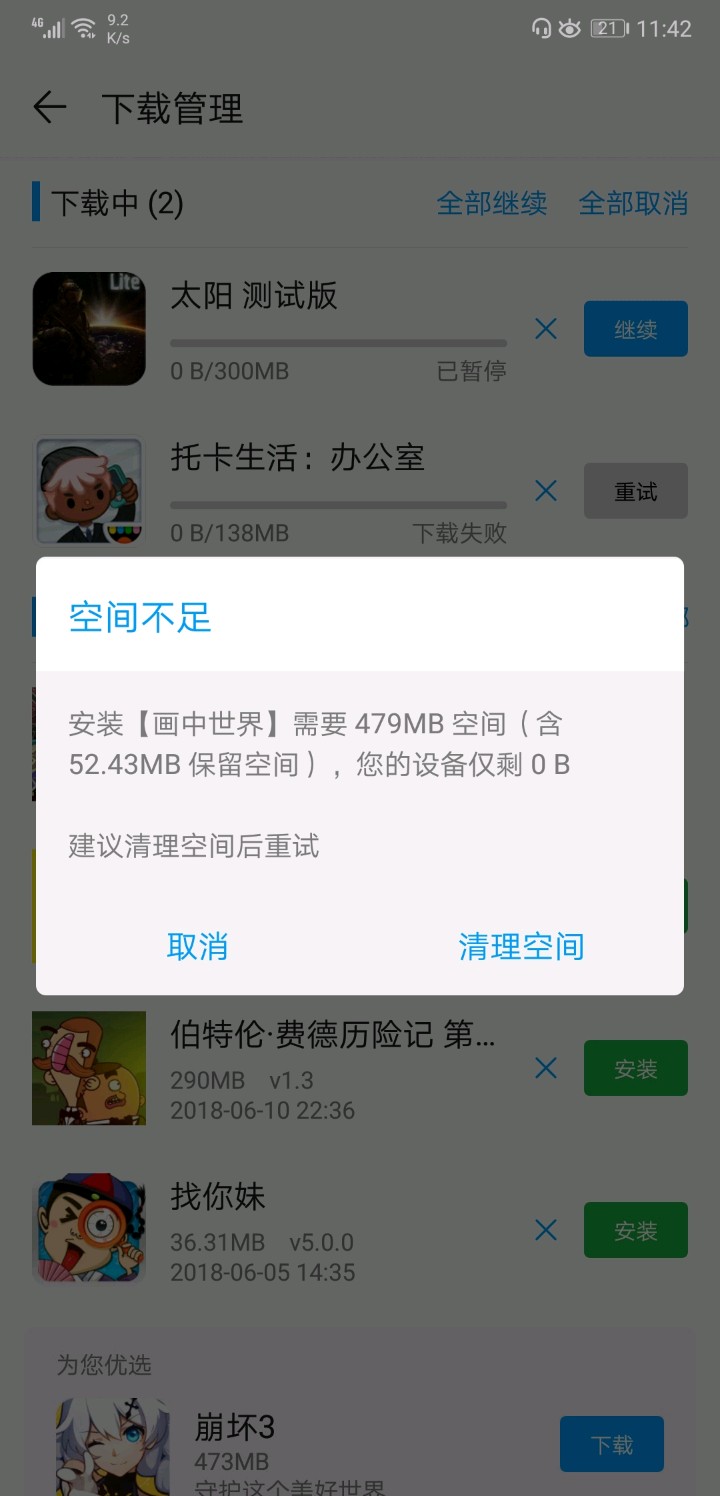
Task: Tap 取消 to dismiss the dialog
Action: (x=197, y=946)
